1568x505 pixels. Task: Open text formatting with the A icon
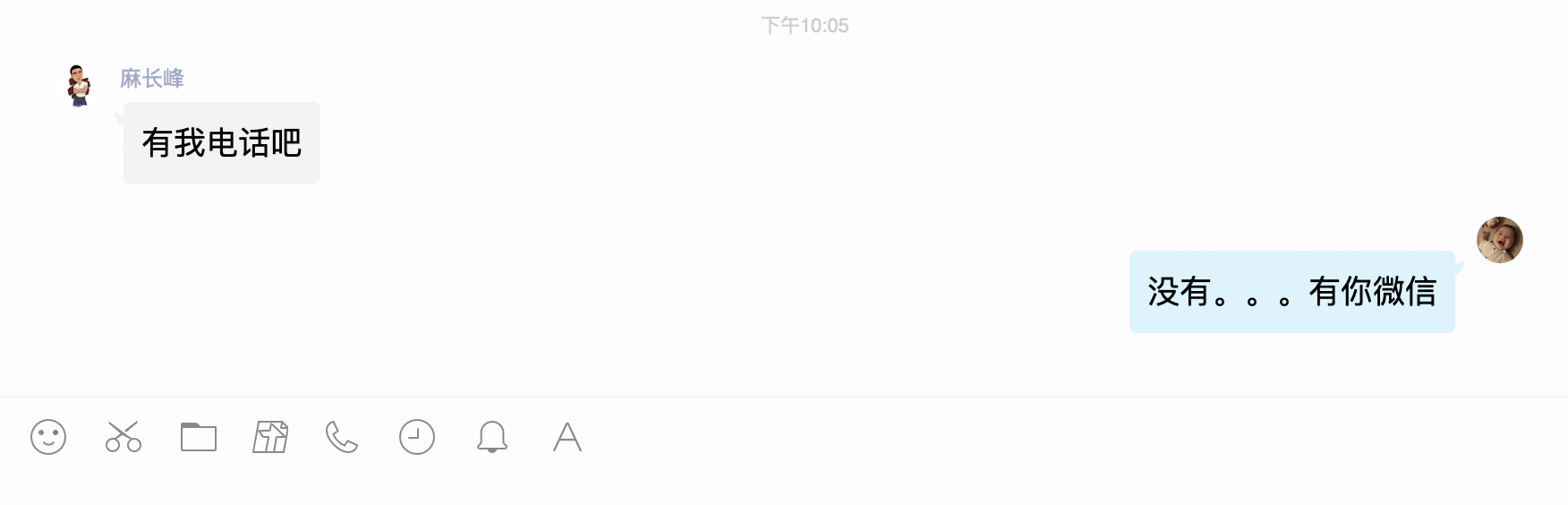(x=567, y=437)
